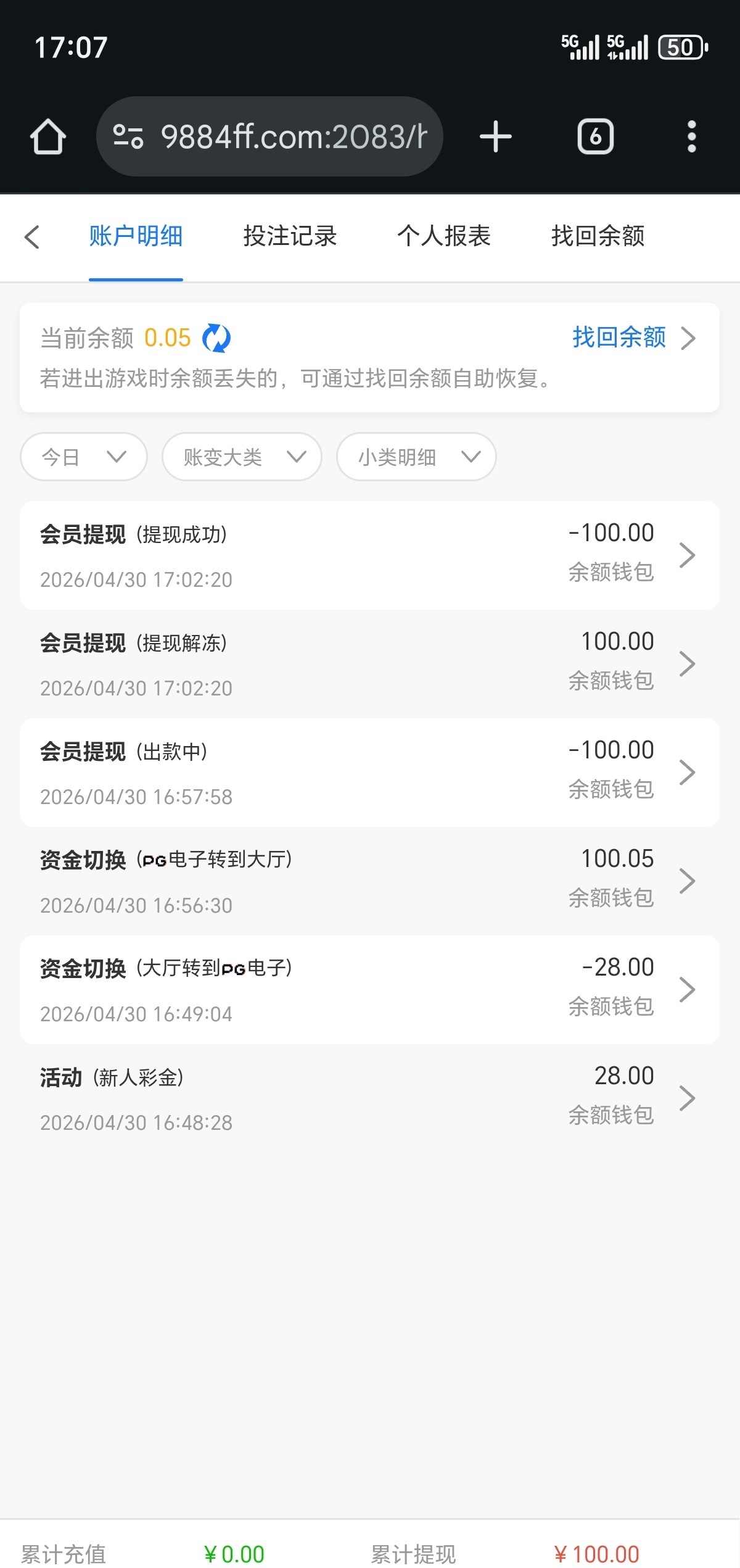Open the 新人彩金 activity record
740x1568 pixels.
[x=369, y=1098]
